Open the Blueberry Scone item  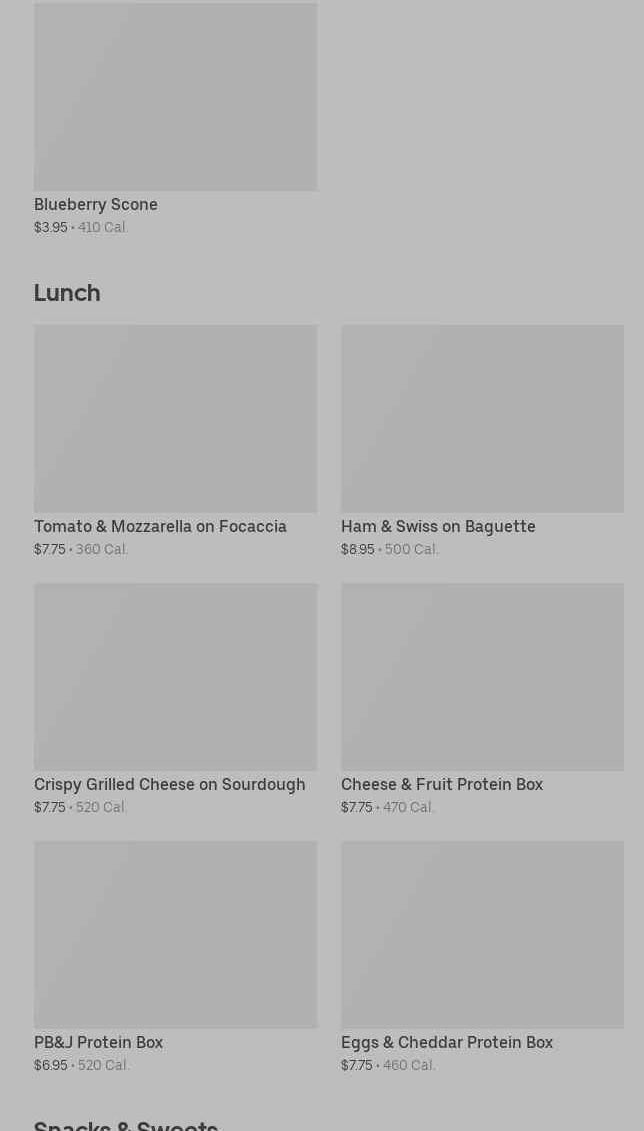point(175,119)
